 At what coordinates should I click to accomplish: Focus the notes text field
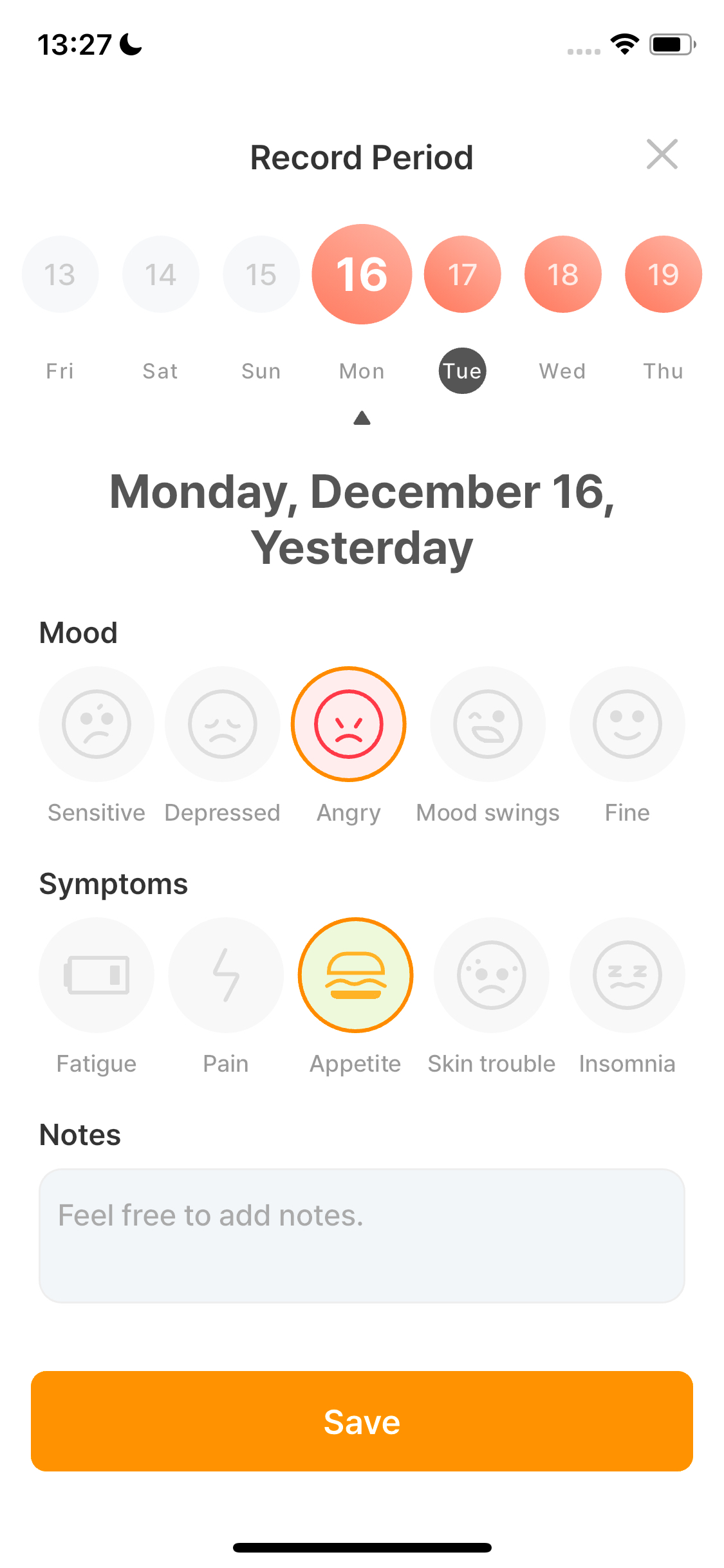point(362,1236)
